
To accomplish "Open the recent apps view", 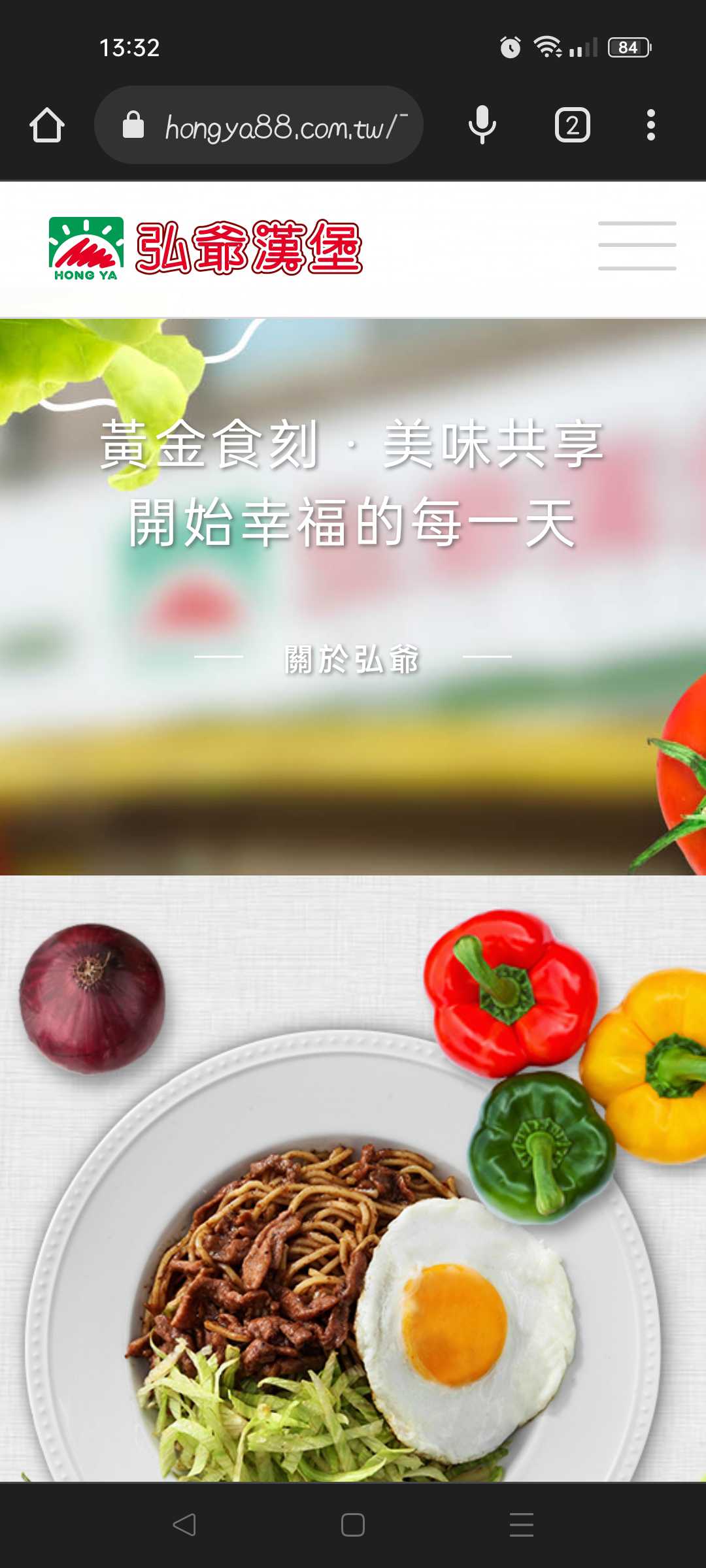I will (521, 1525).
